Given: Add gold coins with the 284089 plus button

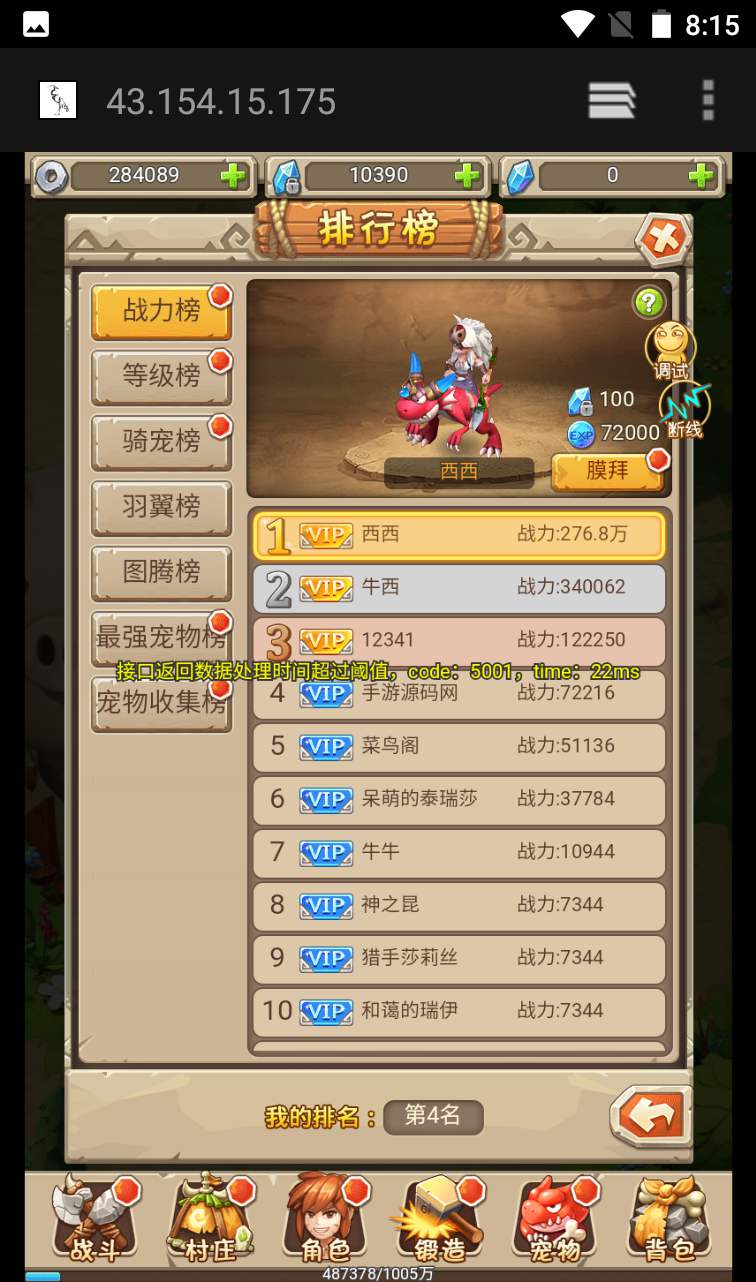Looking at the screenshot, I should coord(233,176).
